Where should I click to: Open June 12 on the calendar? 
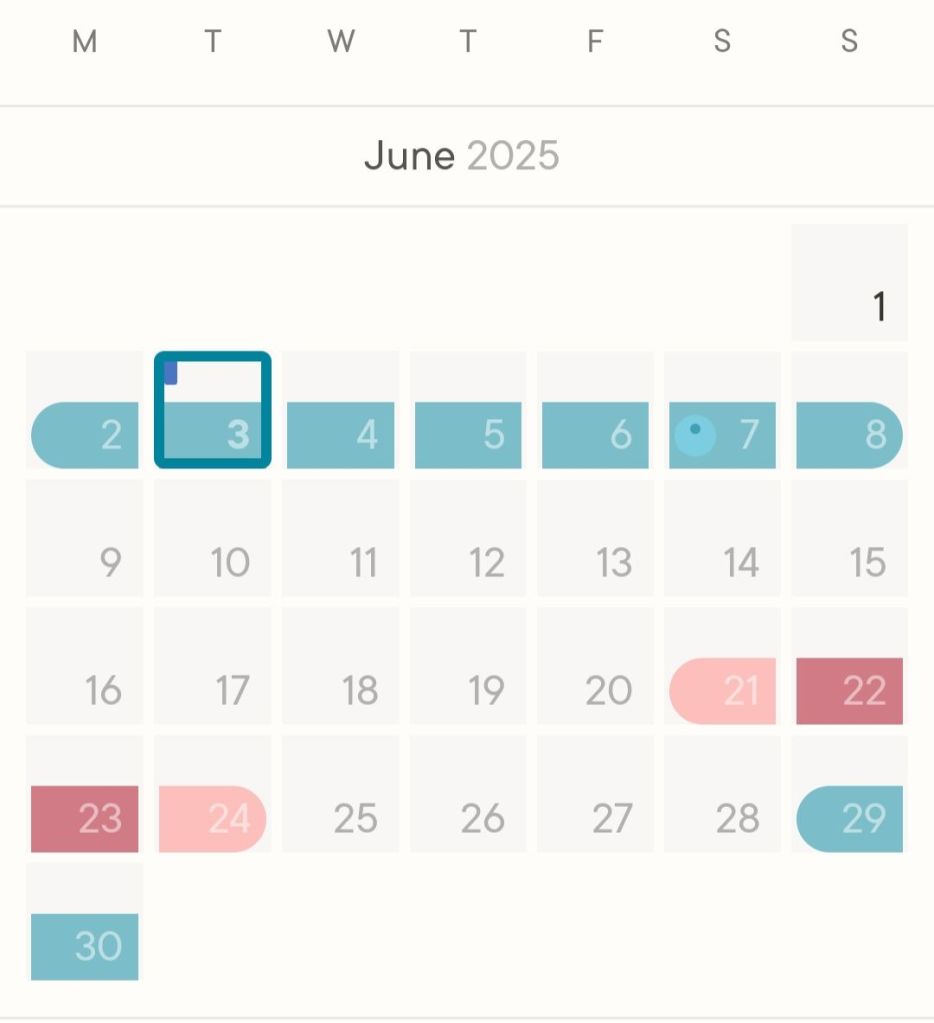tap(468, 540)
